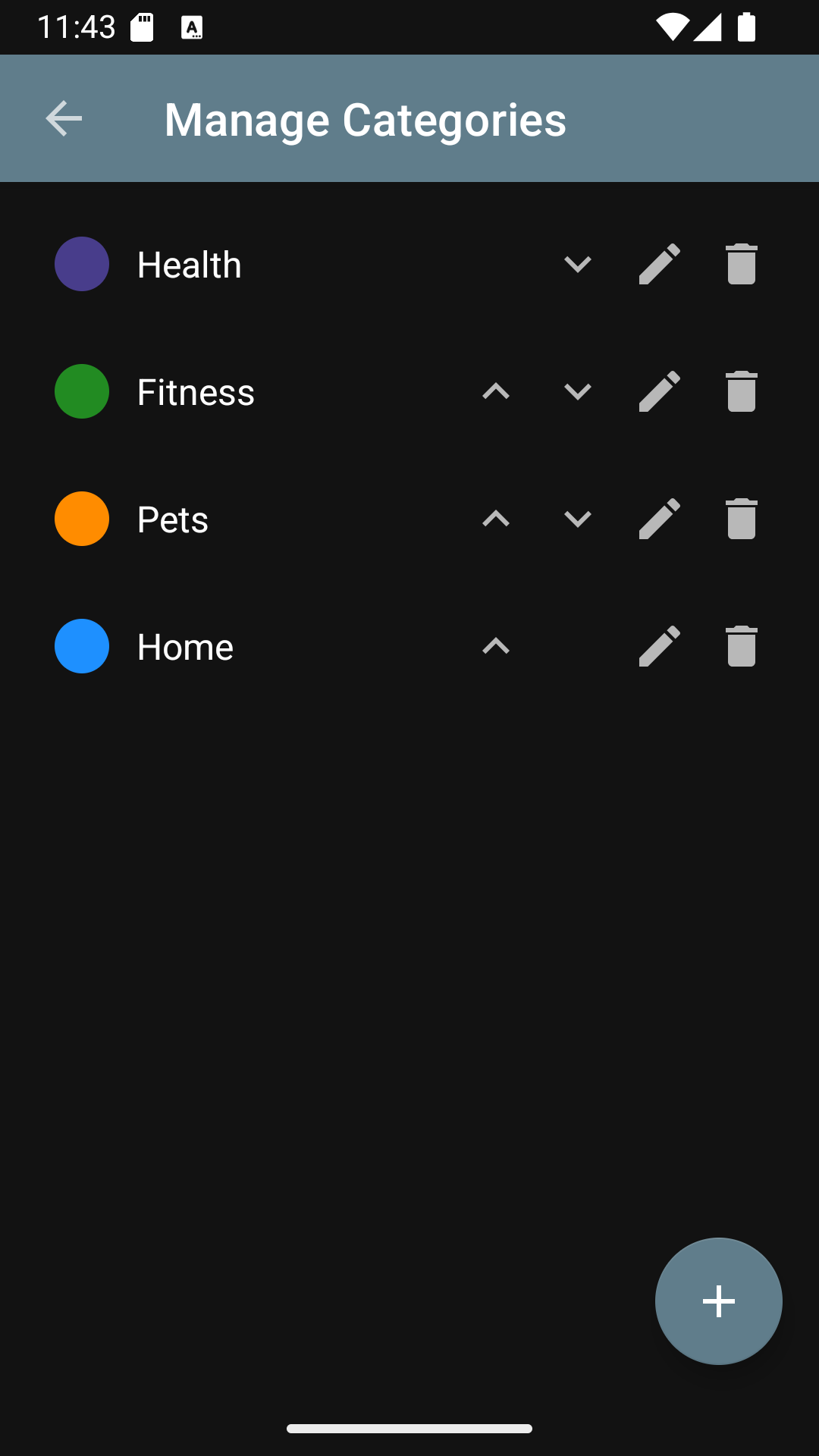Delete the Pets category via trash icon

coord(740,519)
